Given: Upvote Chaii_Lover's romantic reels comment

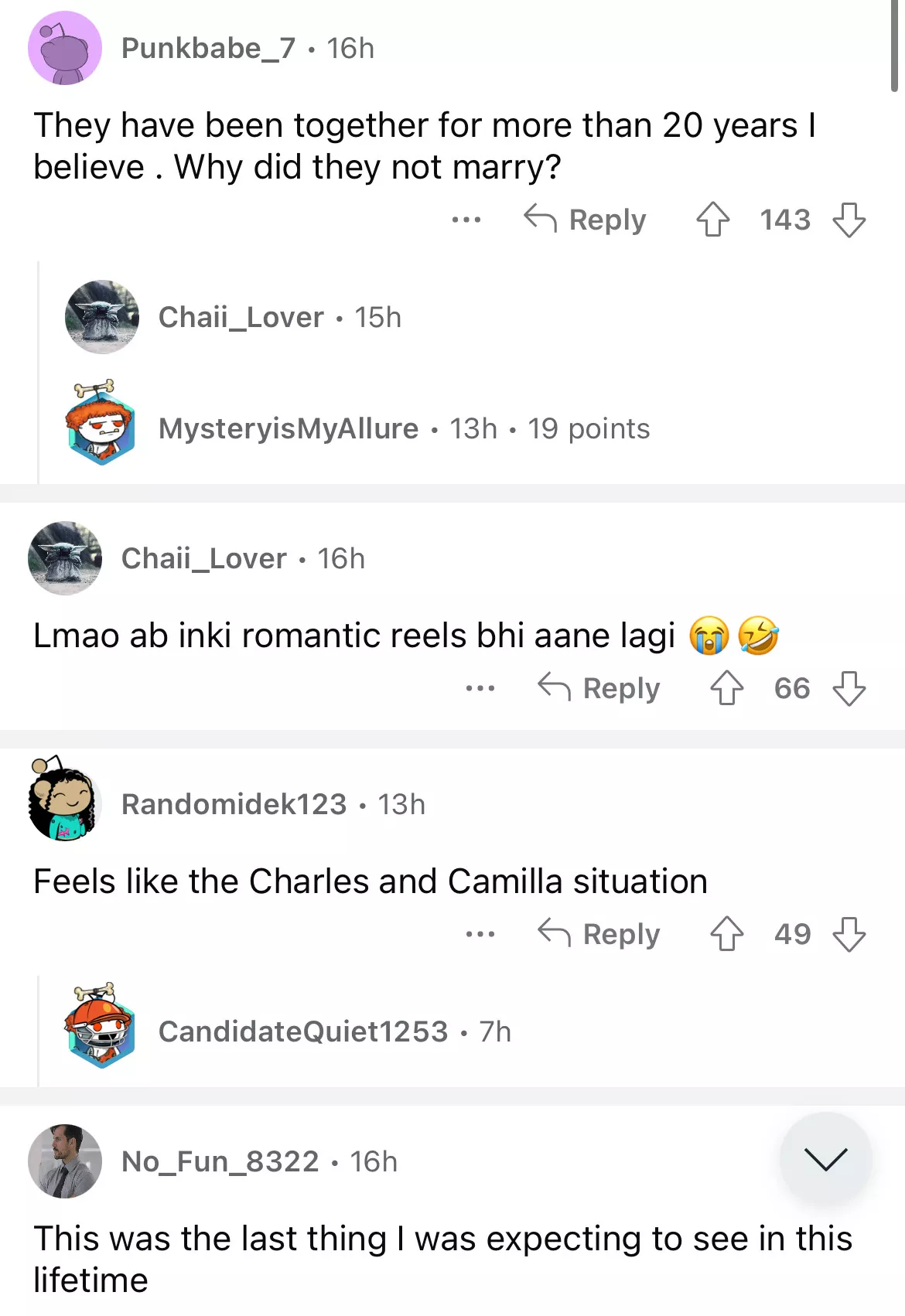Looking at the screenshot, I should point(726,688).
